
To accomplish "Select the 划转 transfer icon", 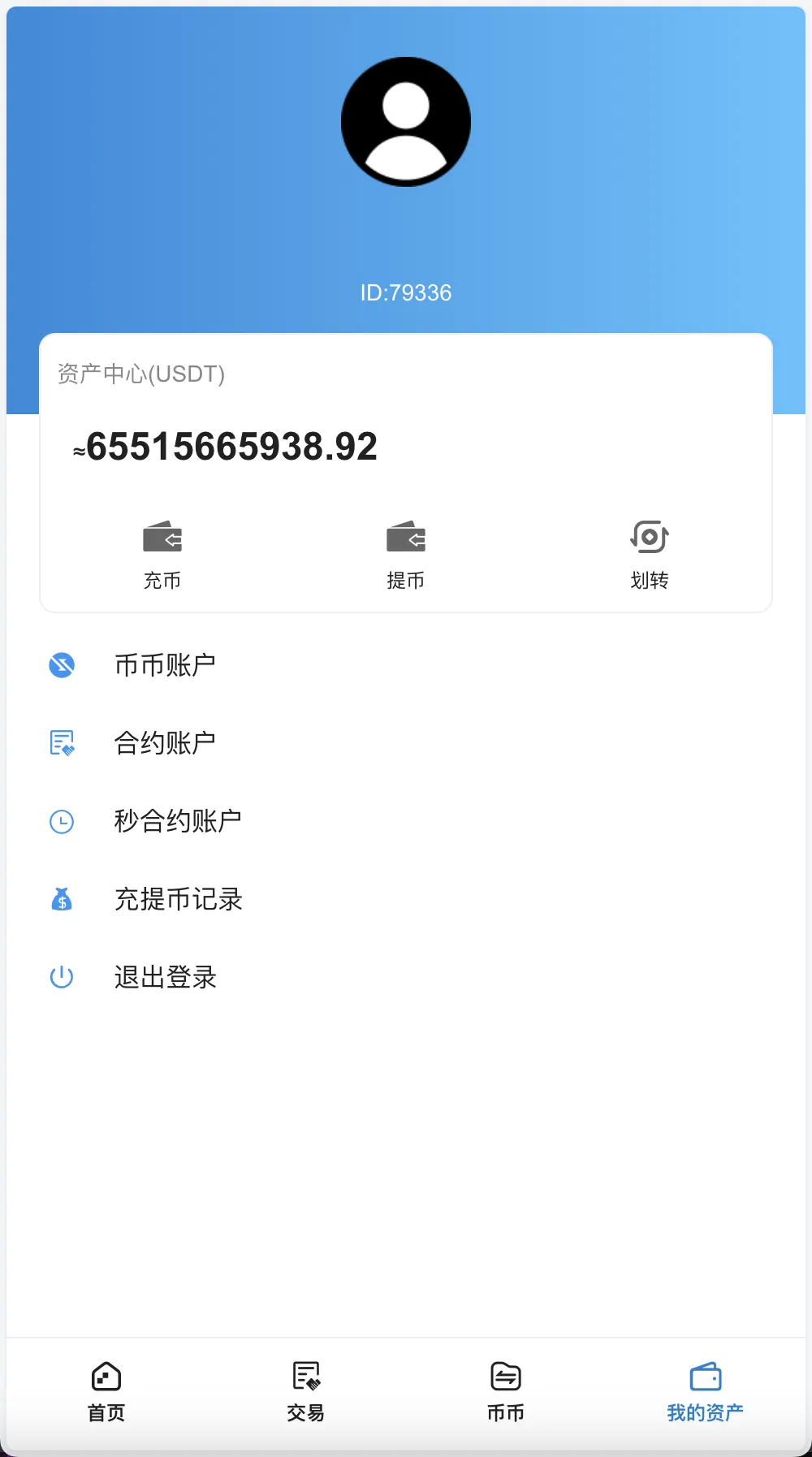I will (648, 537).
